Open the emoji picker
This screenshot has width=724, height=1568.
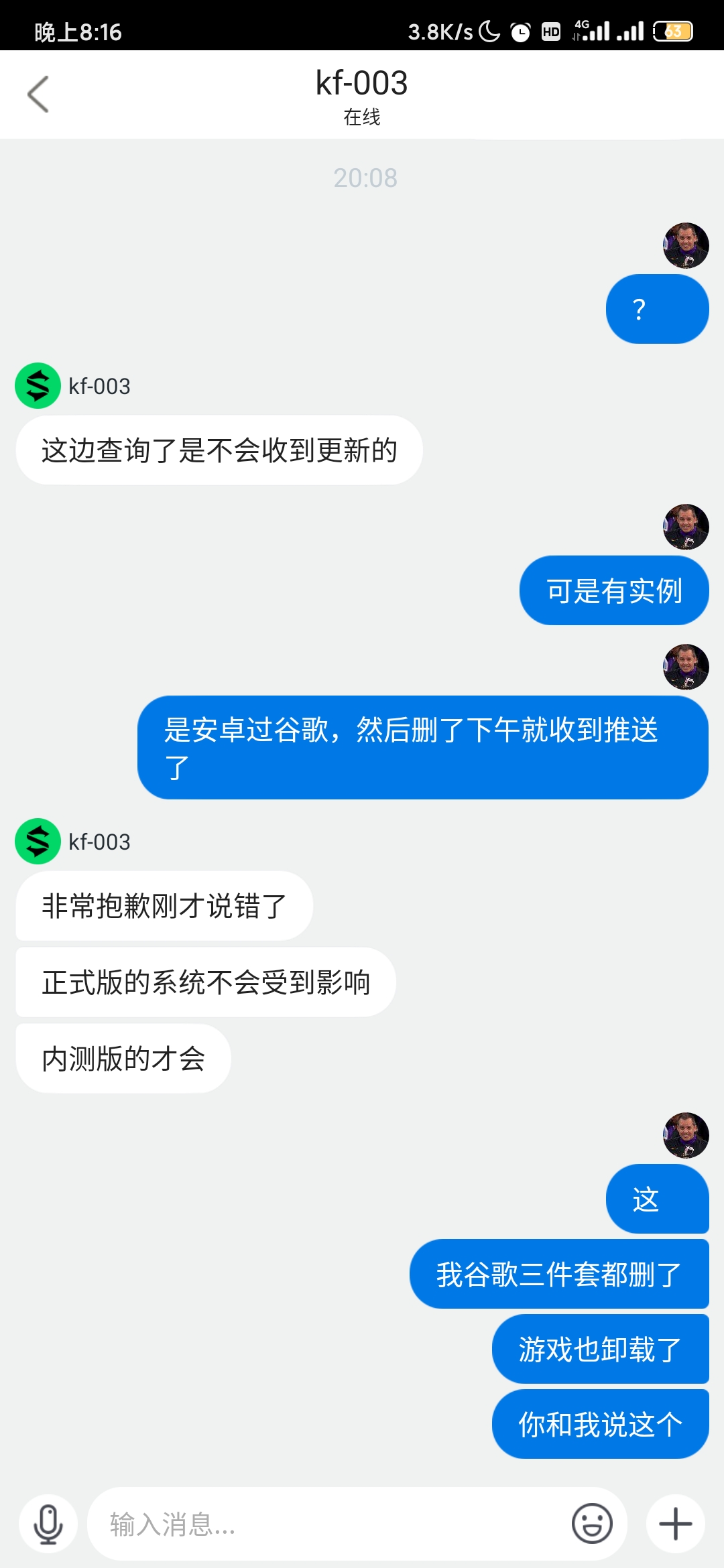(592, 1524)
